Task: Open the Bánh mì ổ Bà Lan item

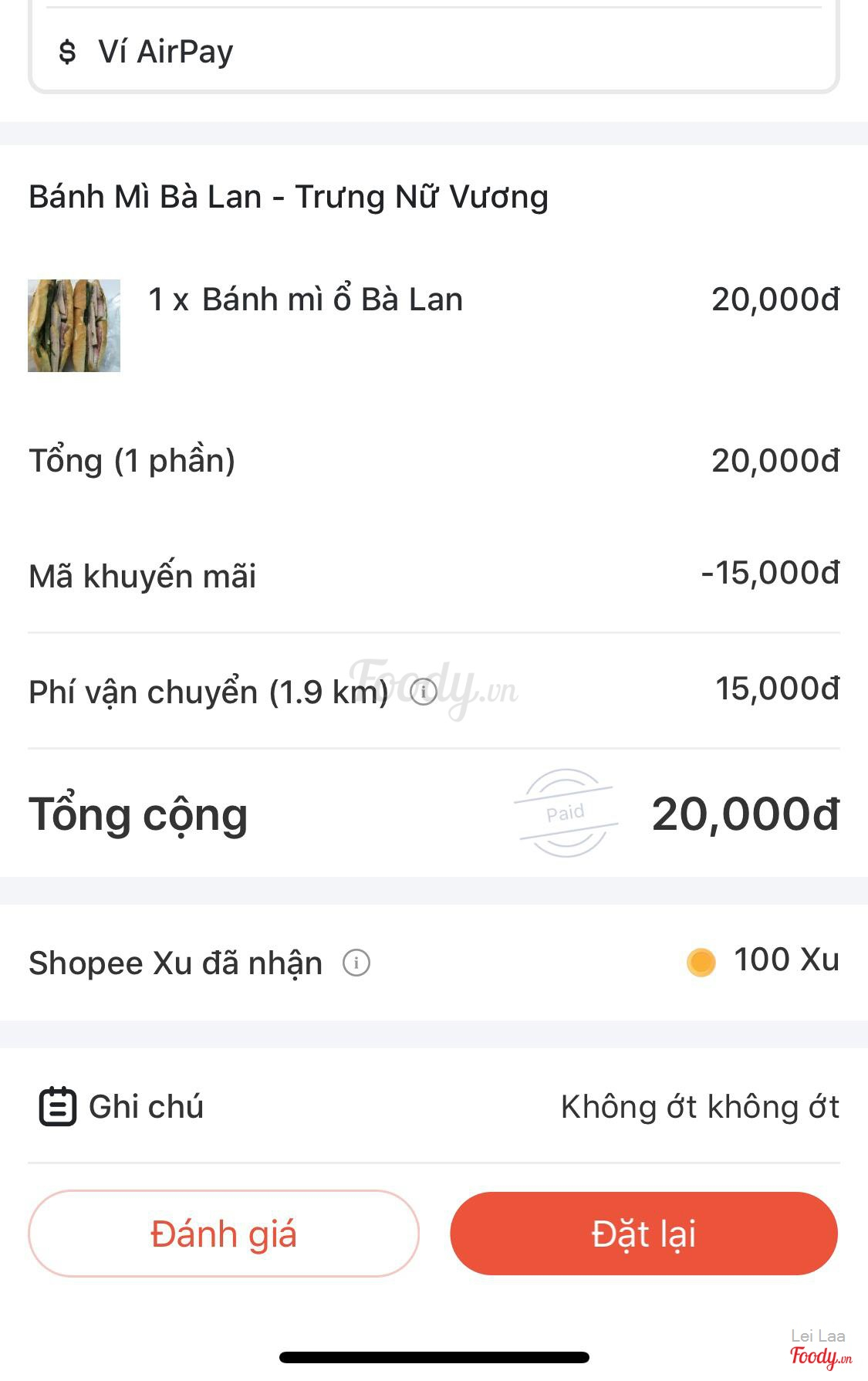Action: click(305, 300)
